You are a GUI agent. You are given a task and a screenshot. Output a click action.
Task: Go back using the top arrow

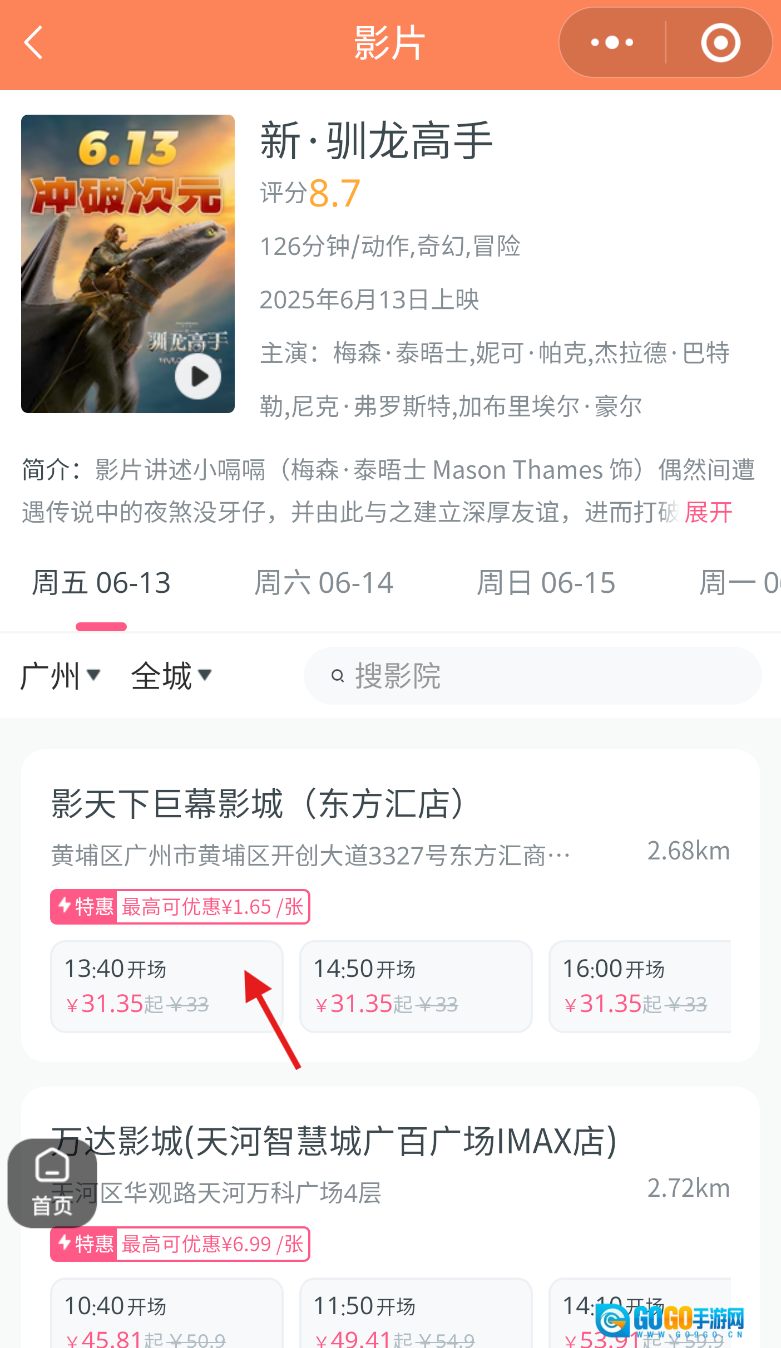tap(34, 43)
